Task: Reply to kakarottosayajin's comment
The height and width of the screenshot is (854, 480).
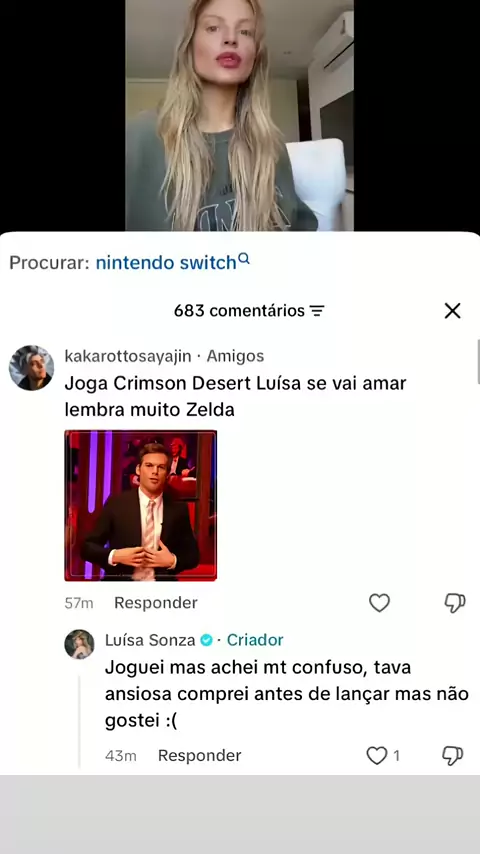Action: (156, 603)
